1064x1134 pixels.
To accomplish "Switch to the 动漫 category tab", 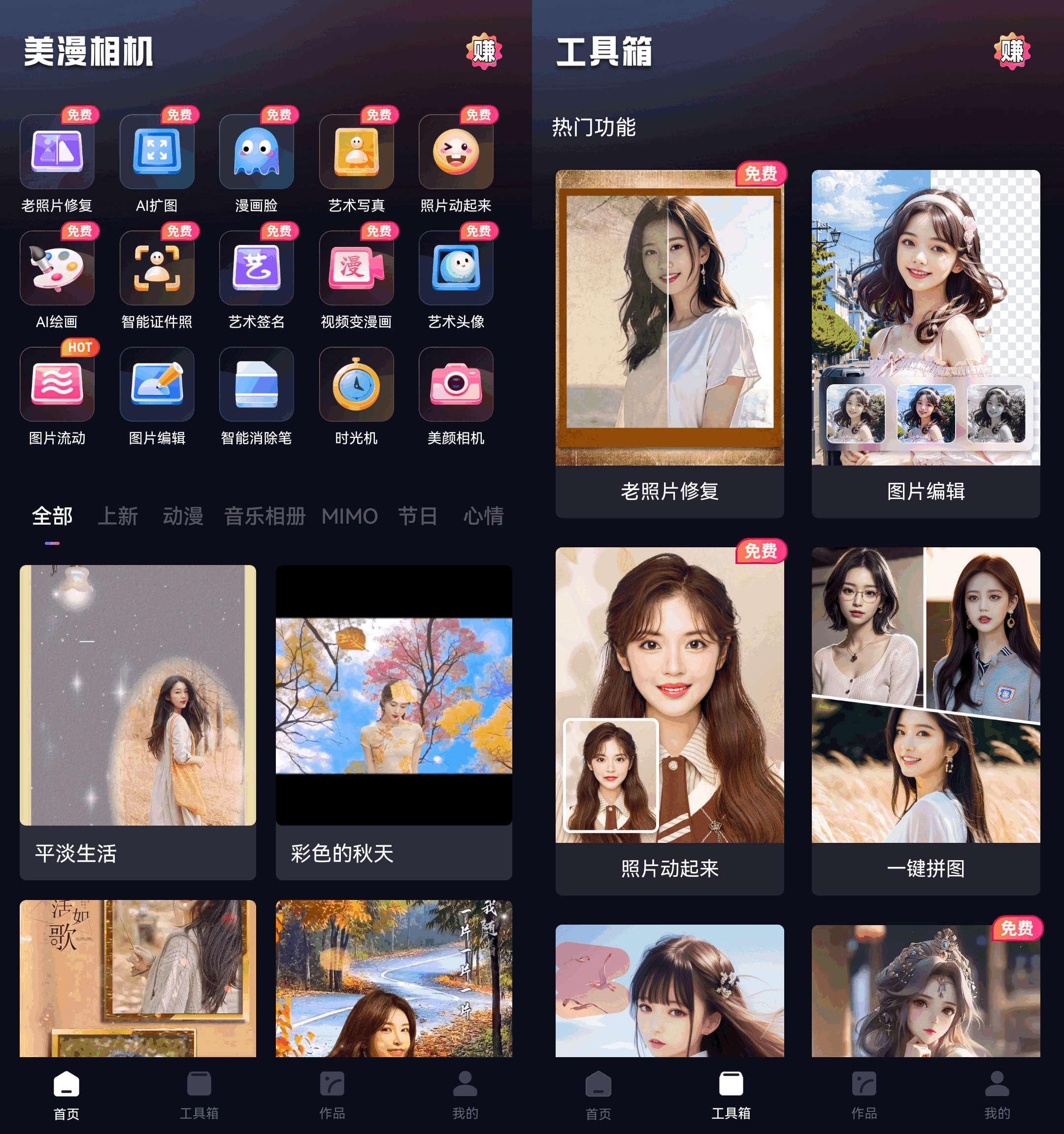I will point(183,515).
